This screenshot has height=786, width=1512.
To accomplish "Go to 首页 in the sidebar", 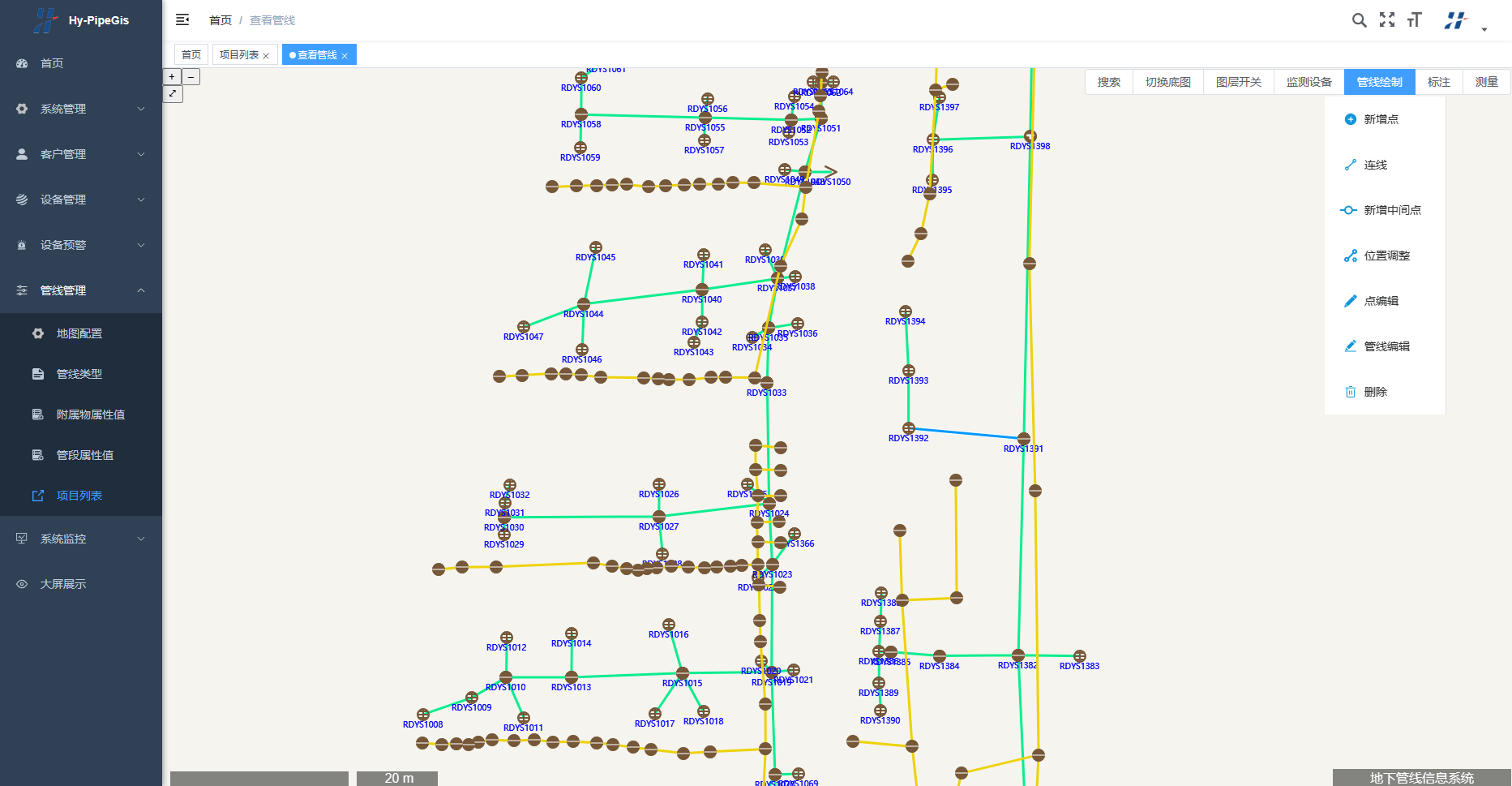I will click(x=52, y=63).
